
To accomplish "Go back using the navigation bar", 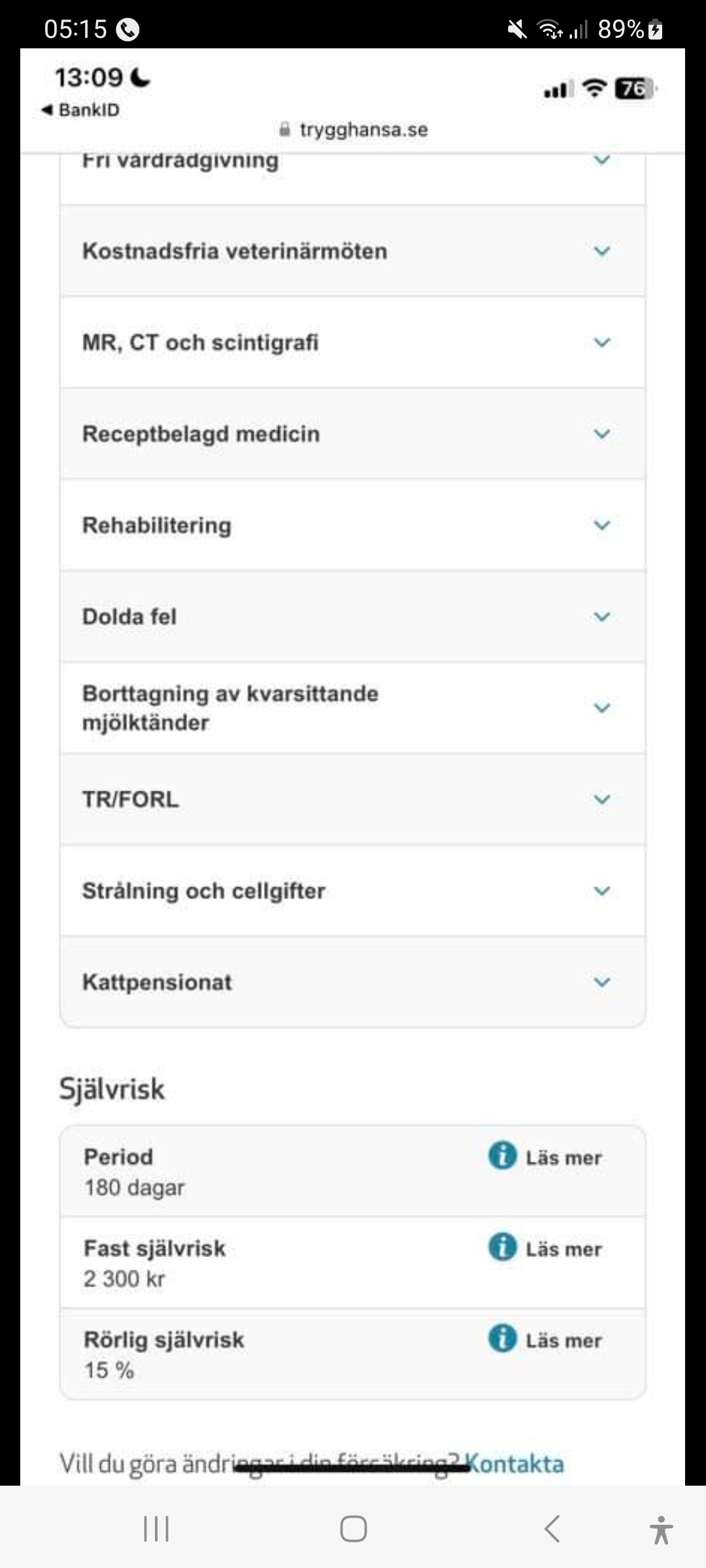I will coord(552,1529).
